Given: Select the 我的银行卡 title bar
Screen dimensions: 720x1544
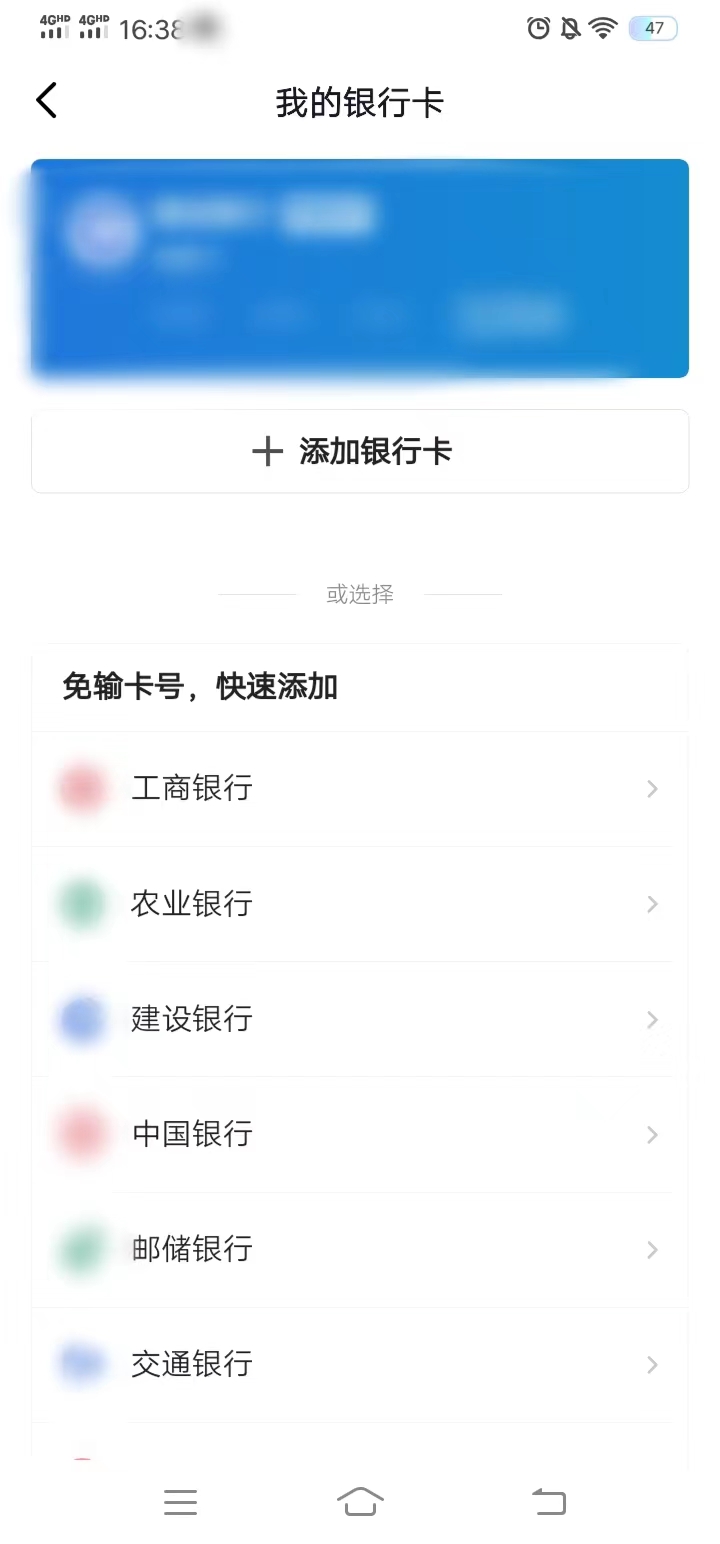Looking at the screenshot, I should point(360,102).
